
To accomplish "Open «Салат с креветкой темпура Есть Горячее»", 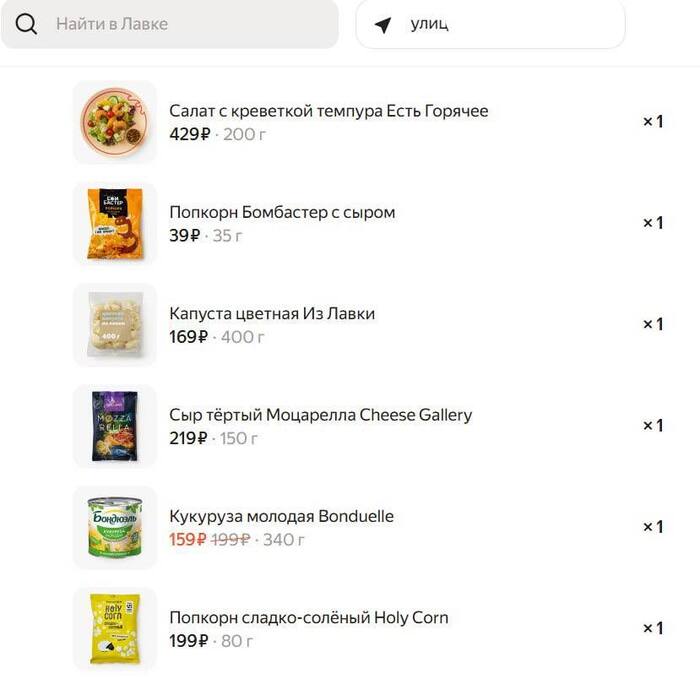I will point(328,111).
